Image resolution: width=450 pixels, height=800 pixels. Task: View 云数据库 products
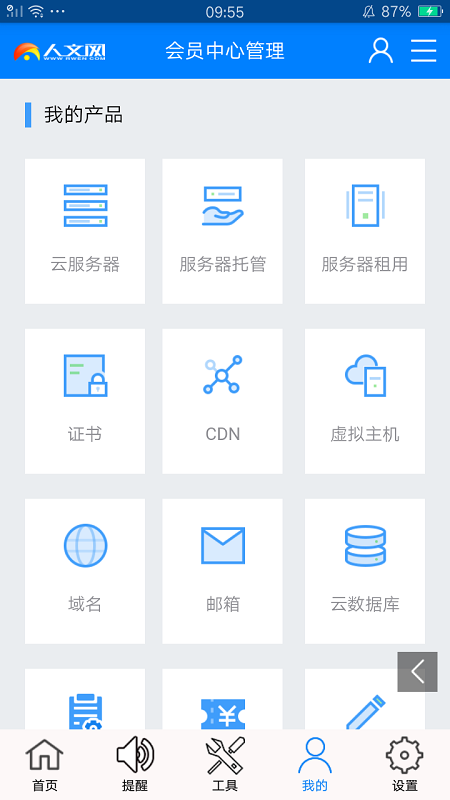pyautogui.click(x=365, y=571)
